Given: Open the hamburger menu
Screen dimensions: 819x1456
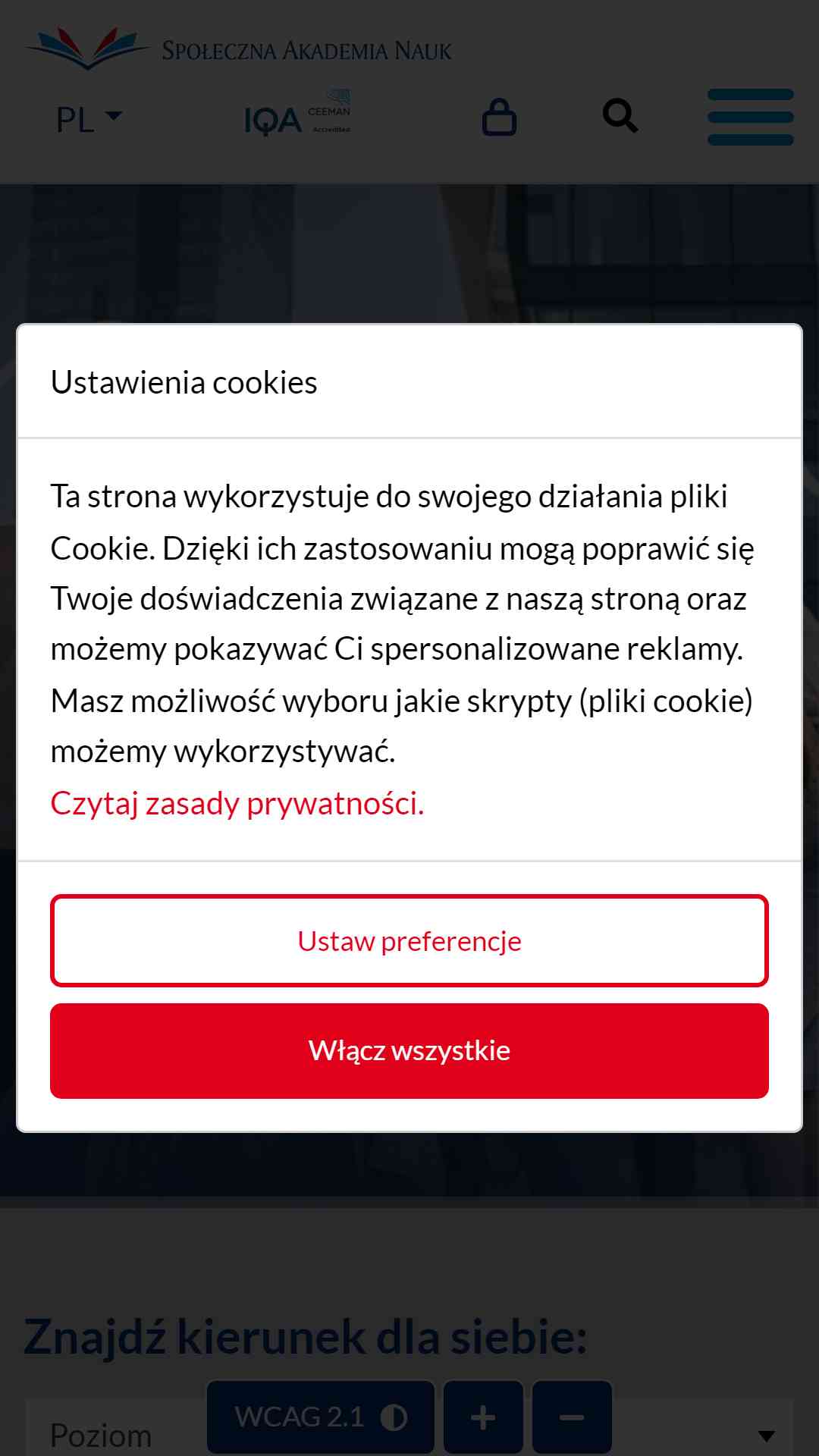Looking at the screenshot, I should pos(750,118).
